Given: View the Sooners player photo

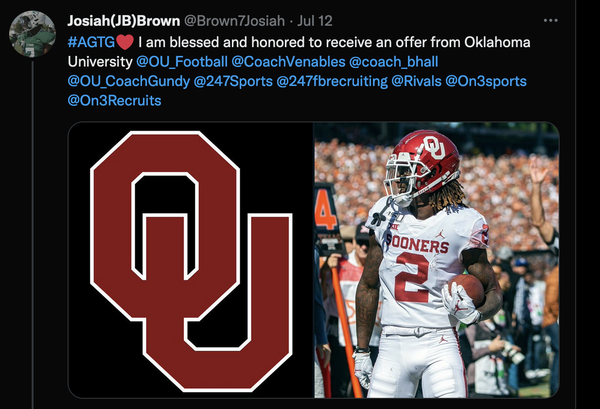Looking at the screenshot, I should click(x=436, y=260).
